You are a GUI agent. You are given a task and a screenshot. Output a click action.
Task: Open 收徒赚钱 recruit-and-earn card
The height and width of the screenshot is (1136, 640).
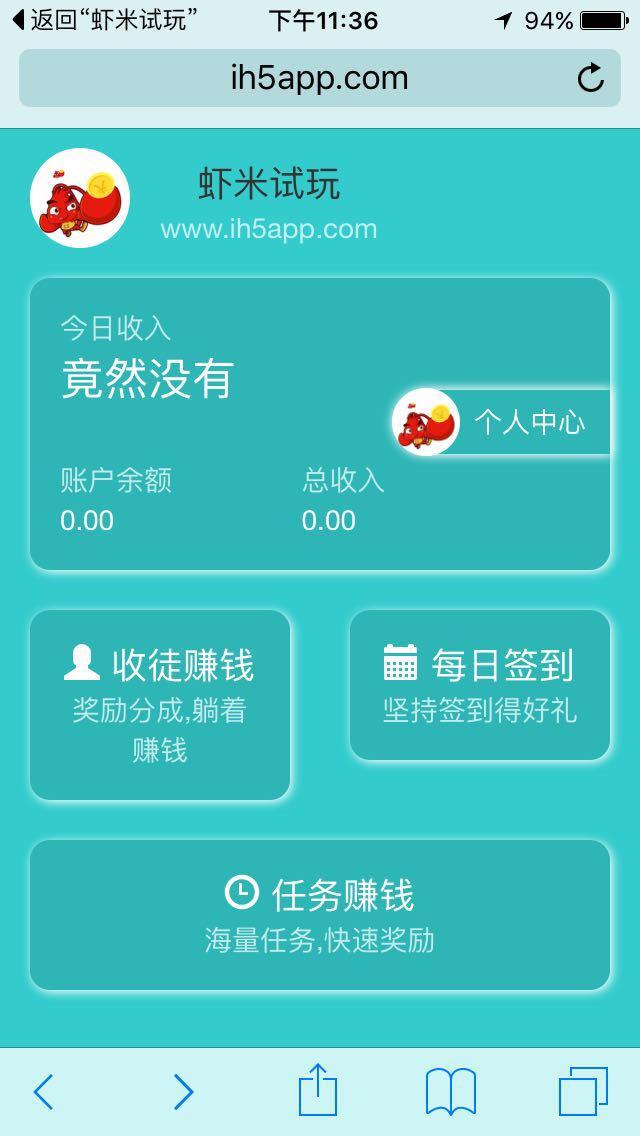click(160, 705)
